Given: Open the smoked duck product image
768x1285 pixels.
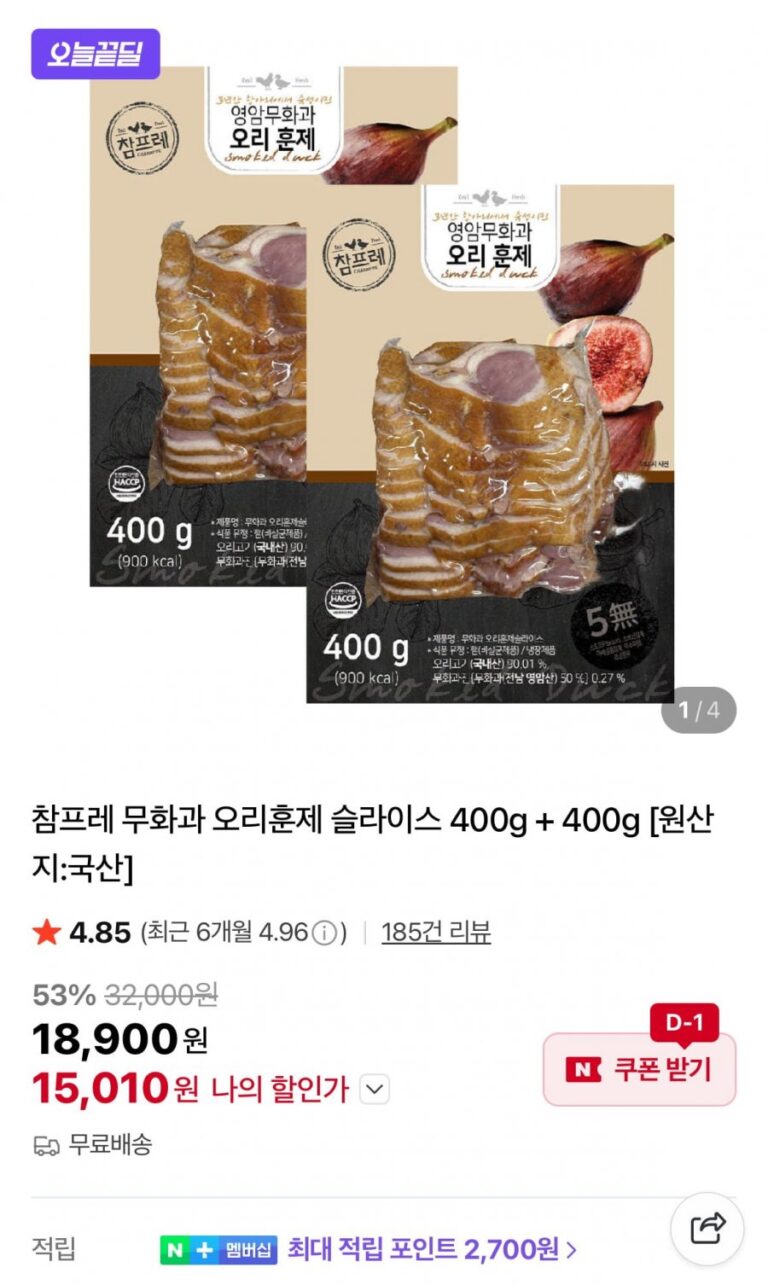Looking at the screenshot, I should pyautogui.click(x=383, y=385).
